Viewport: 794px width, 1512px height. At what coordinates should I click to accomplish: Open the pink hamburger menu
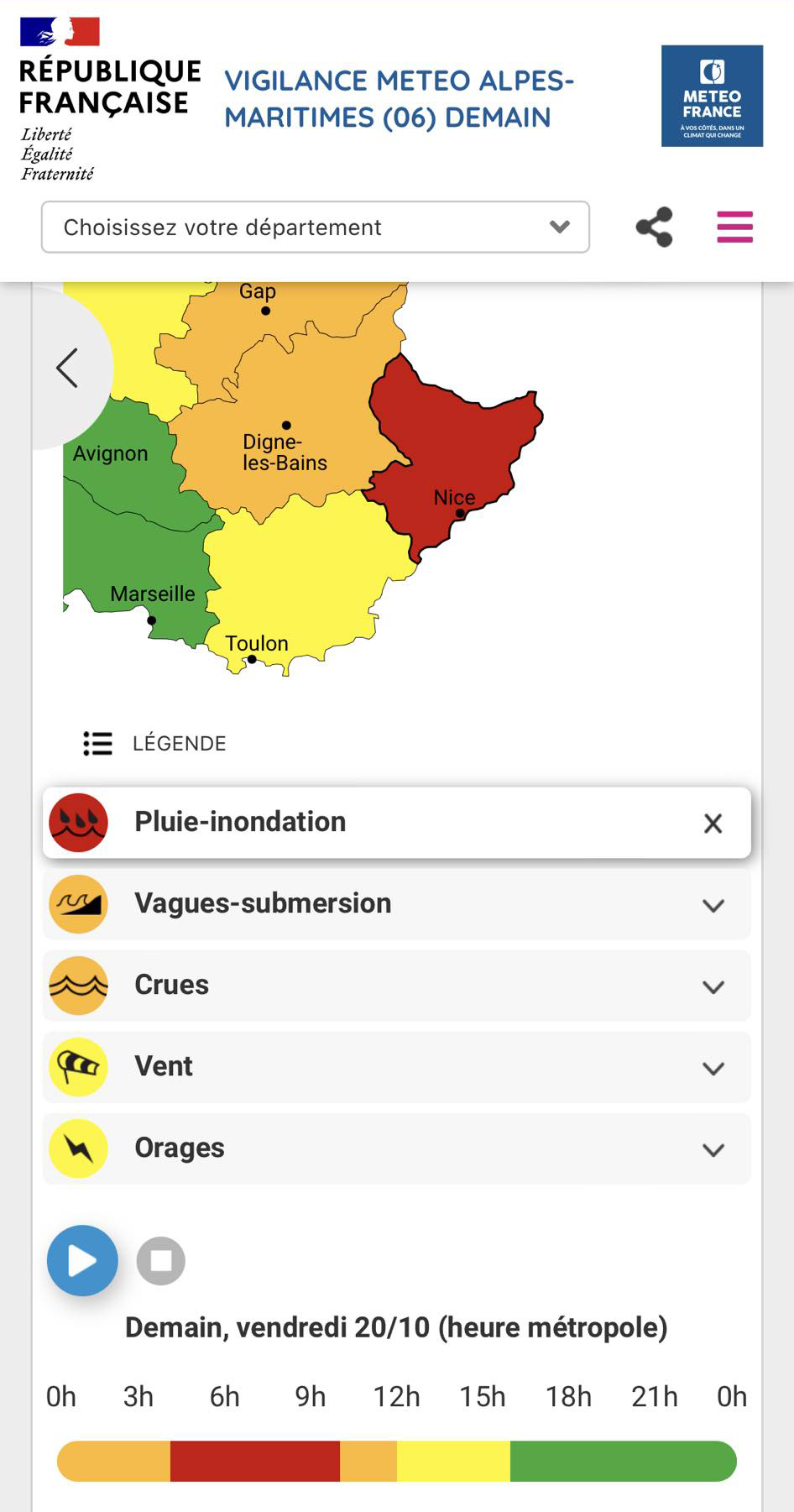click(x=734, y=227)
